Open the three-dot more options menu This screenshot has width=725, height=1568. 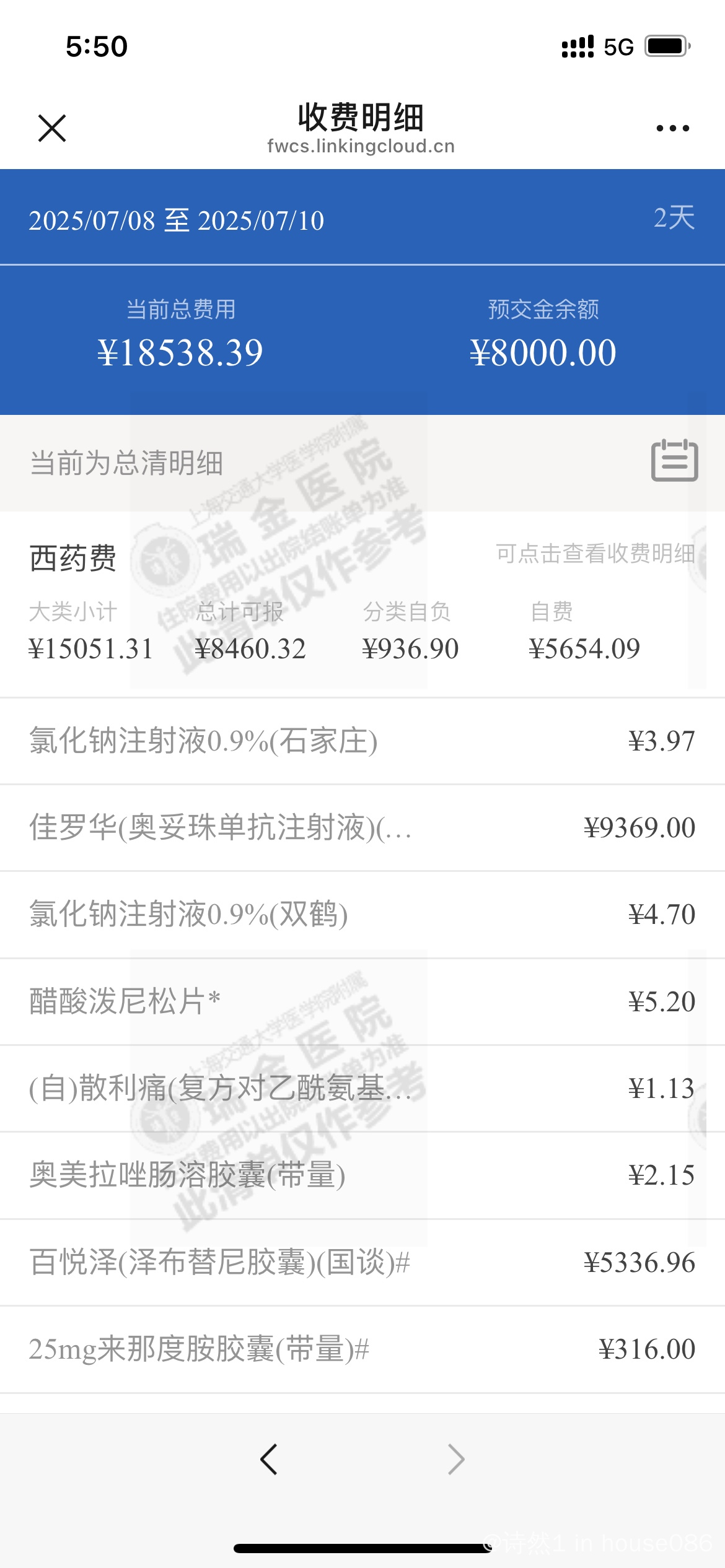pyautogui.click(x=673, y=128)
